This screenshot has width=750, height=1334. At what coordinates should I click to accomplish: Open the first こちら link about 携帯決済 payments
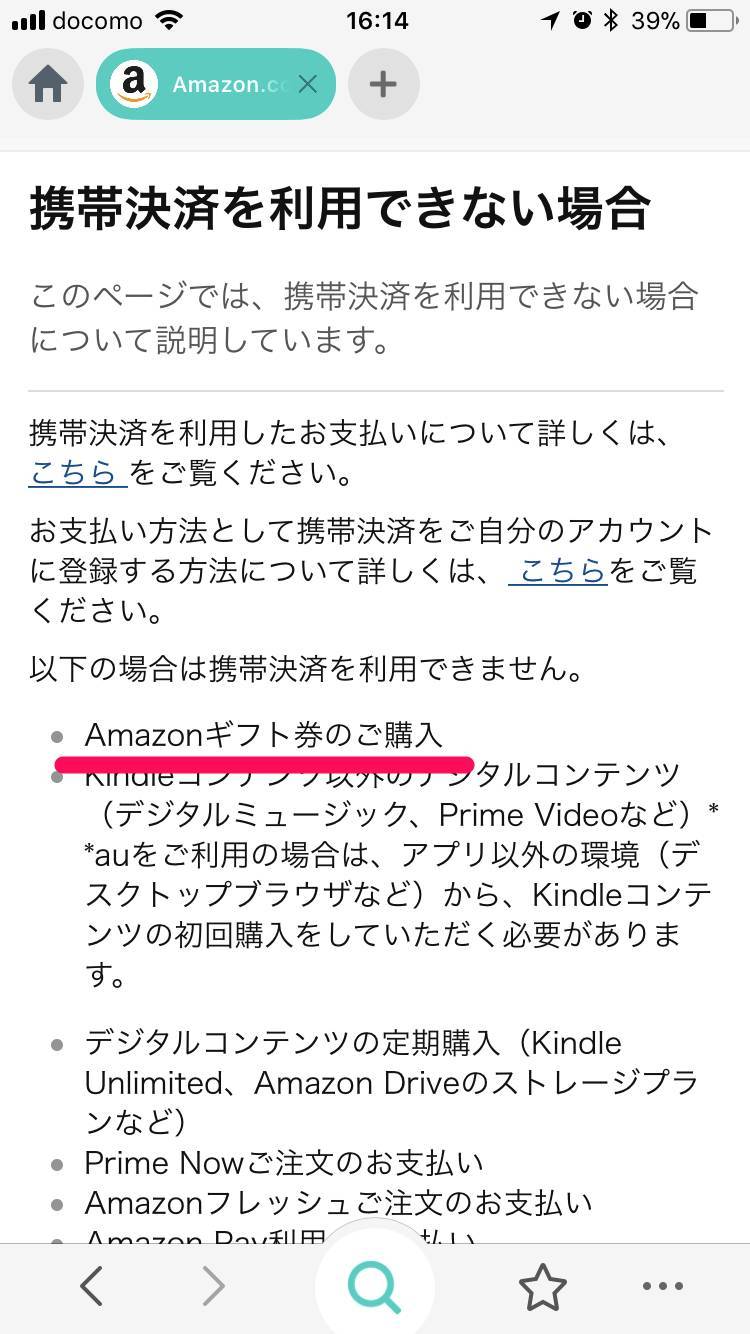(x=76, y=474)
